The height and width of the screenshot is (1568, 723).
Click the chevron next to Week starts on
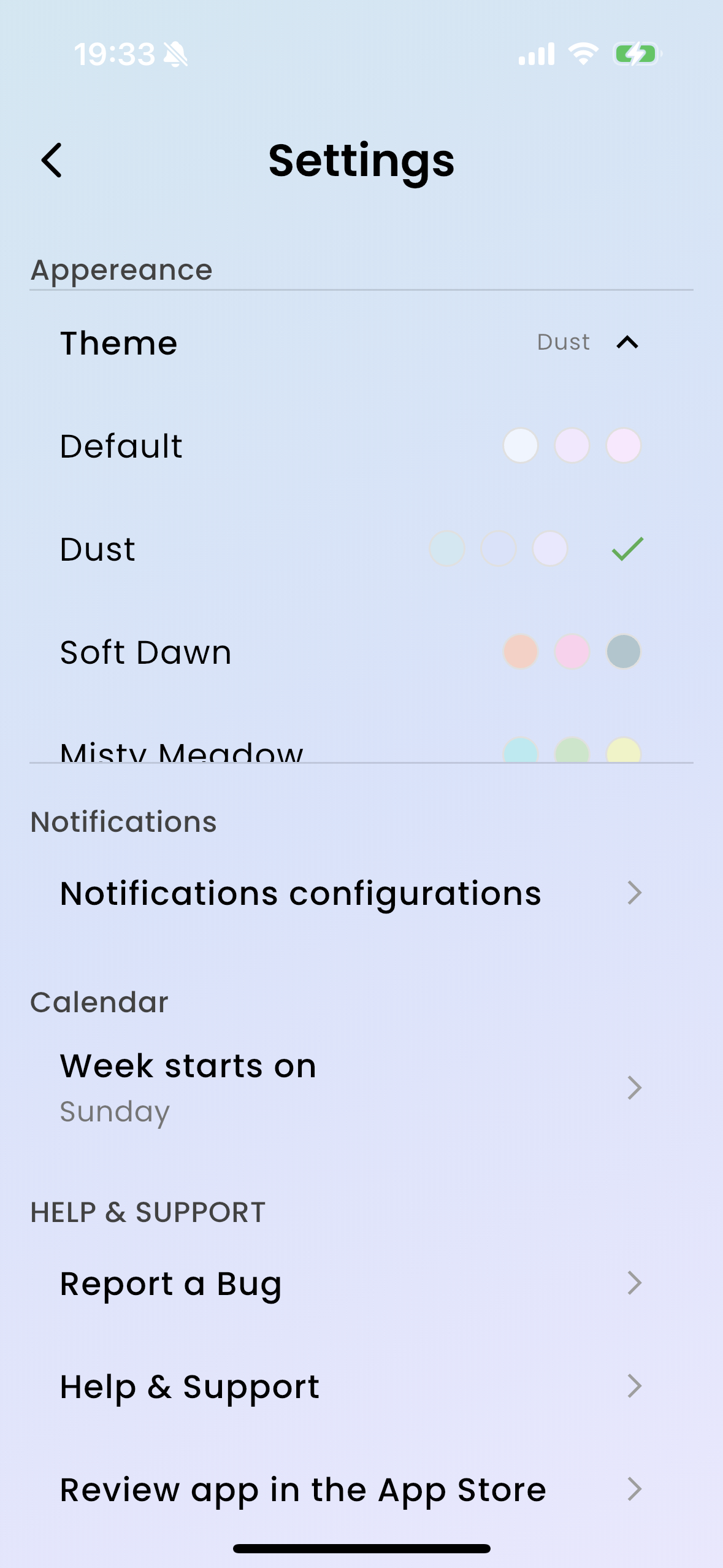tap(635, 1086)
